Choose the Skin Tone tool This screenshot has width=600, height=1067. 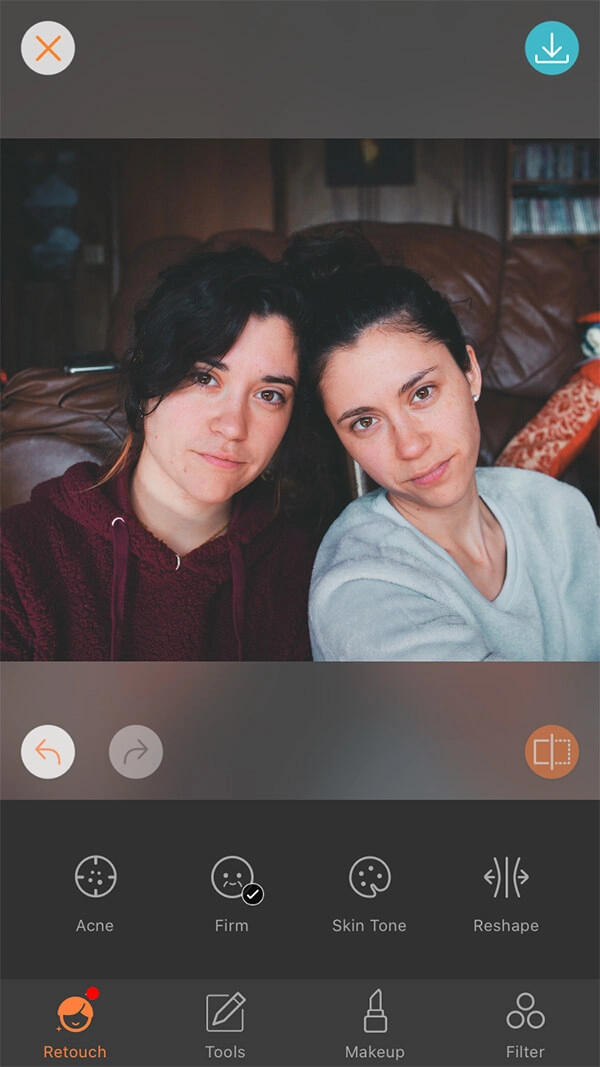pyautogui.click(x=369, y=891)
